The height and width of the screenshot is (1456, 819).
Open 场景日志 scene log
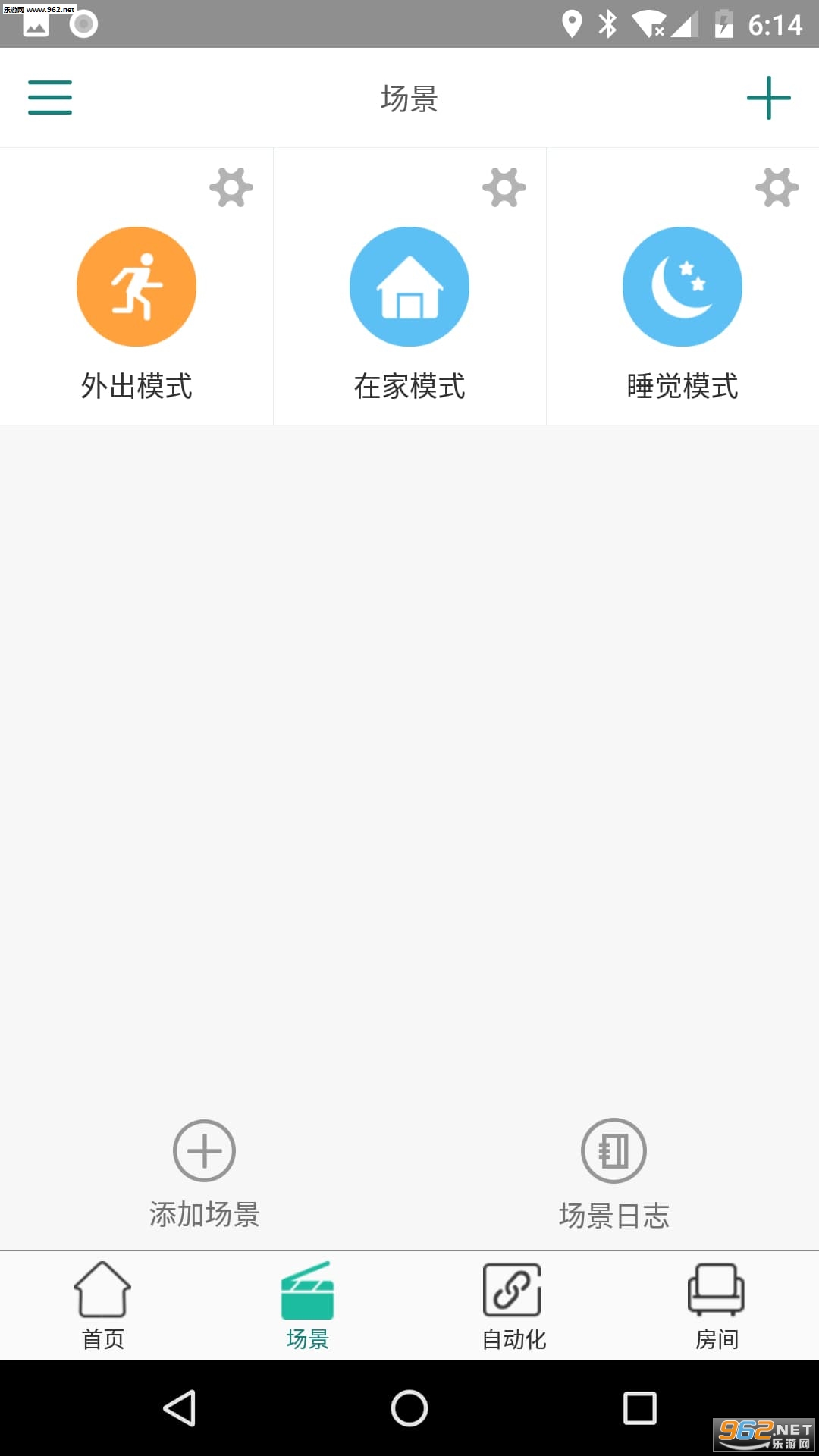614,1172
